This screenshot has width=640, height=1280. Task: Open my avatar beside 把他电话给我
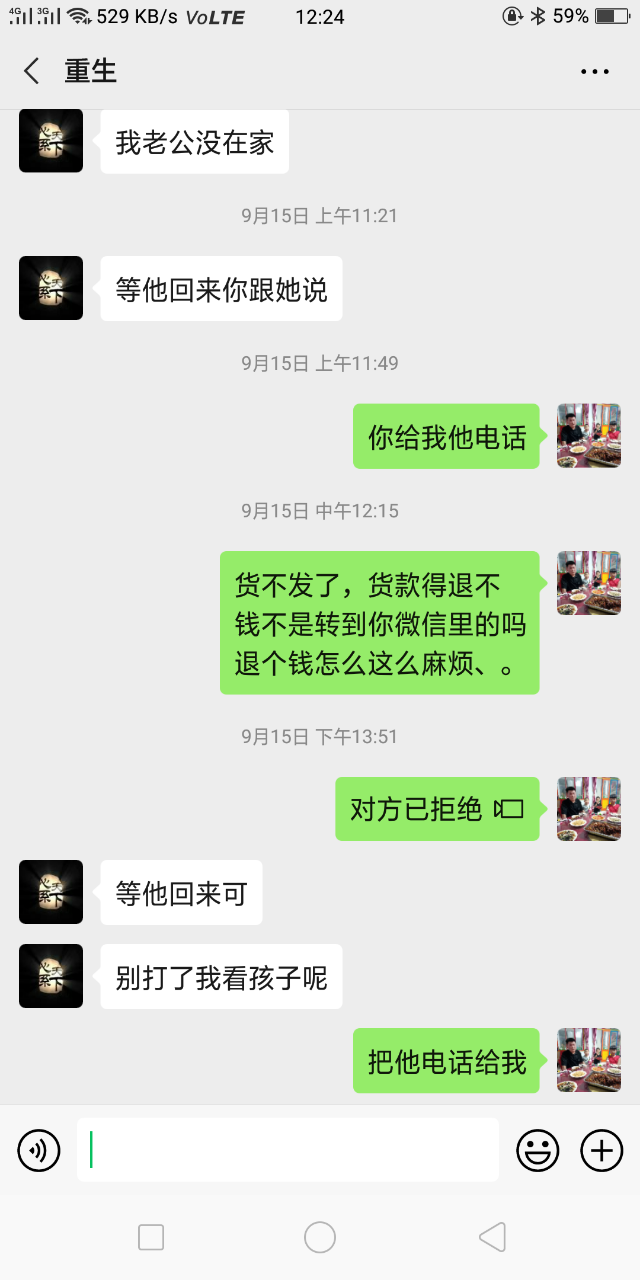(x=588, y=1060)
